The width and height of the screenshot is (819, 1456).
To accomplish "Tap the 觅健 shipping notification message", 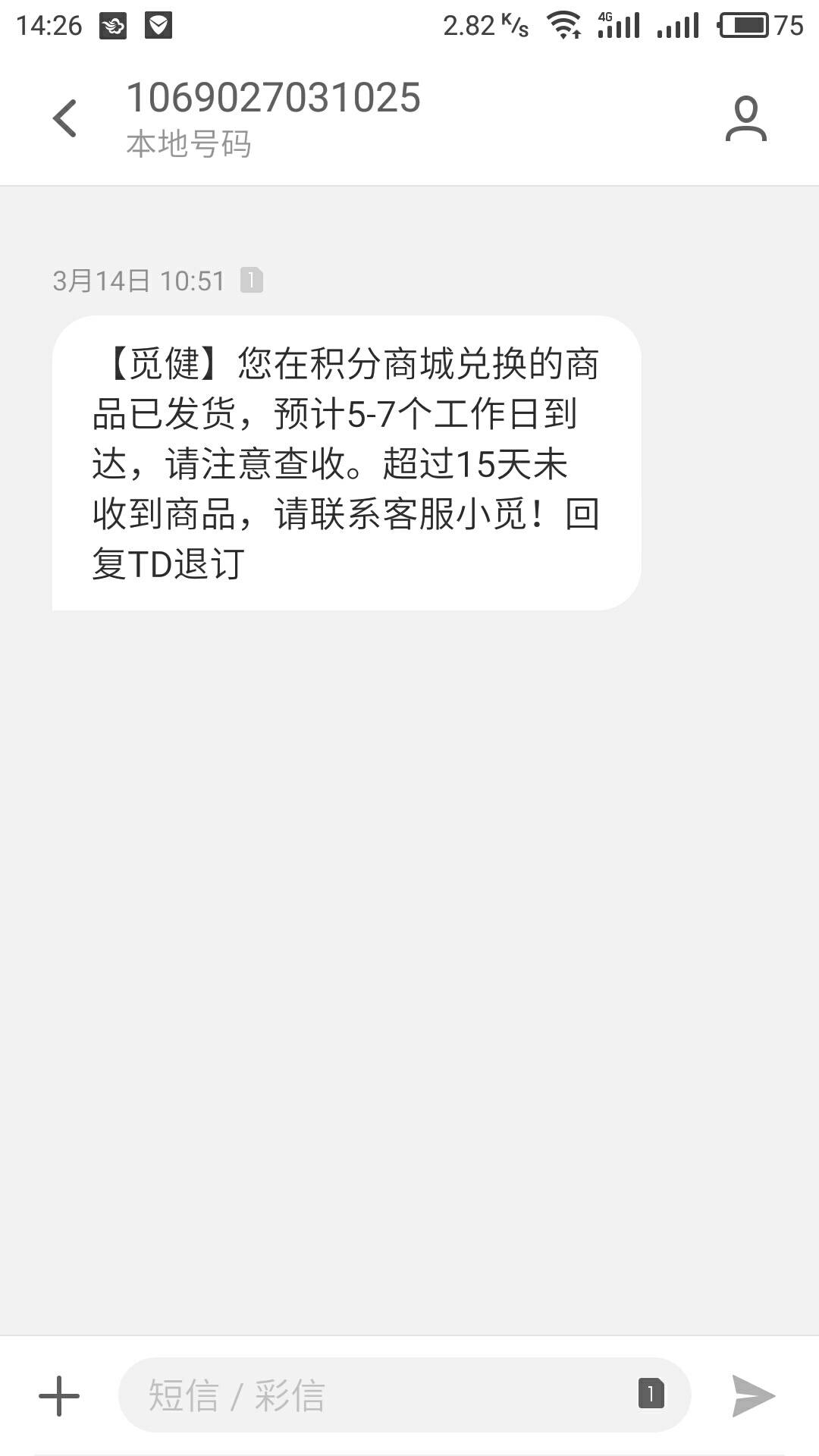I will point(346,463).
